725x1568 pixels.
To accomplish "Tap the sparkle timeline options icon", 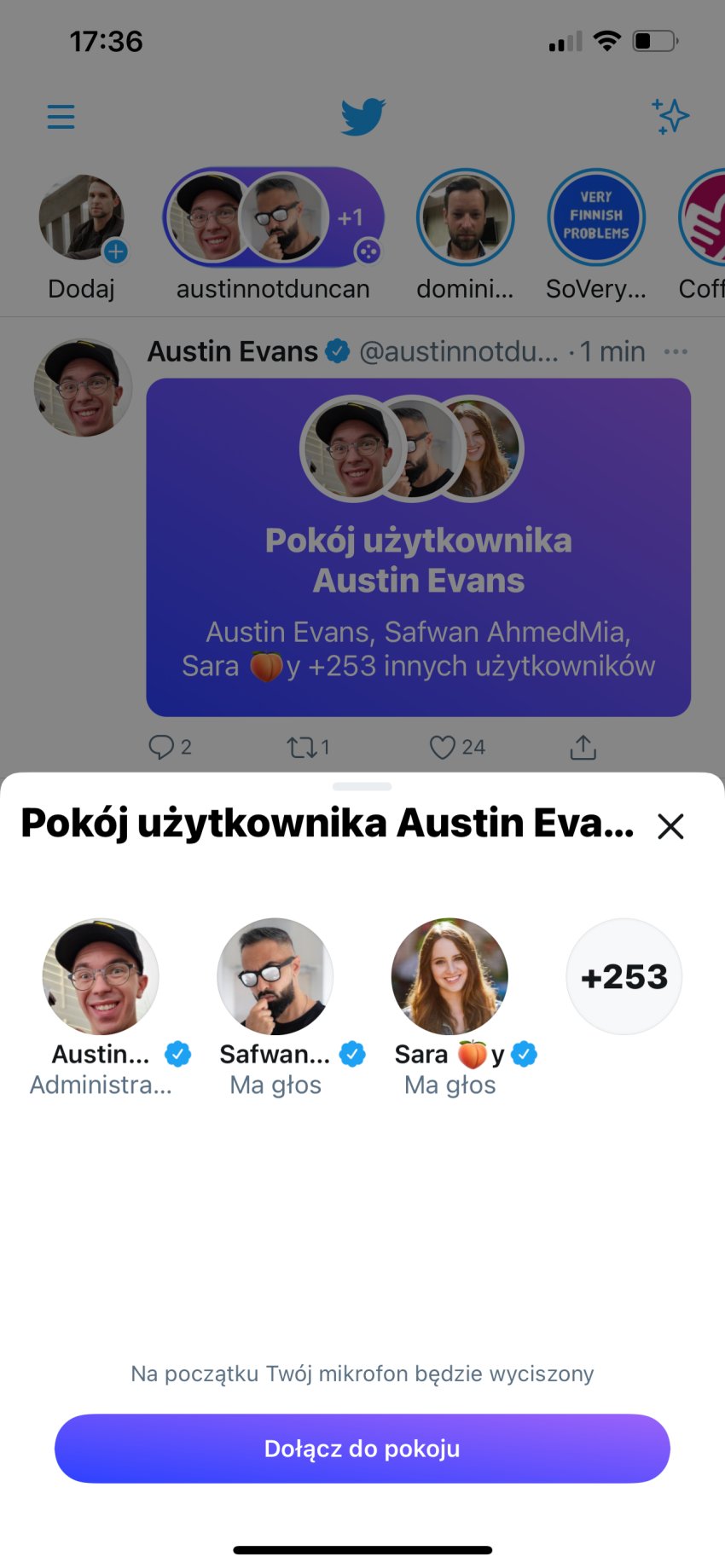I will (670, 117).
